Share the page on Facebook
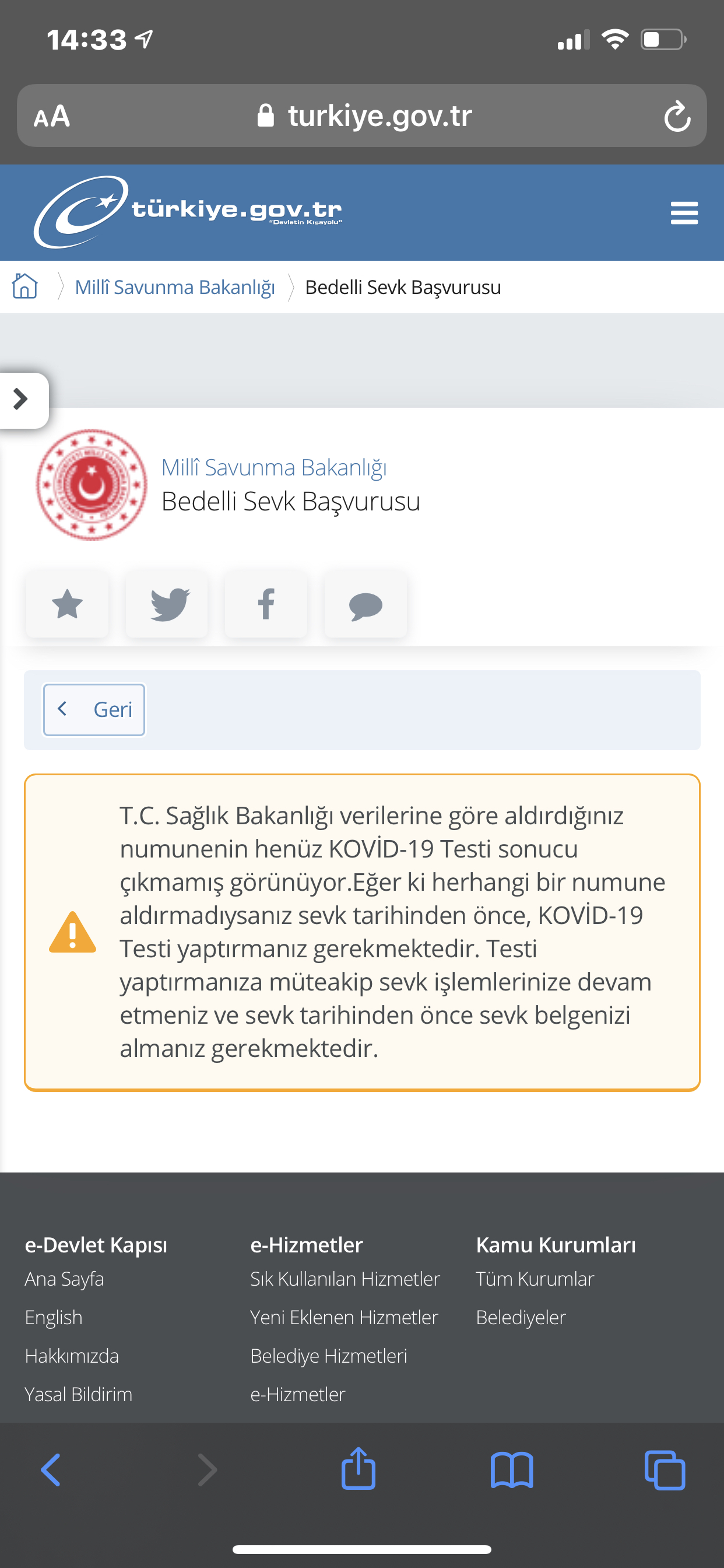 [x=266, y=604]
